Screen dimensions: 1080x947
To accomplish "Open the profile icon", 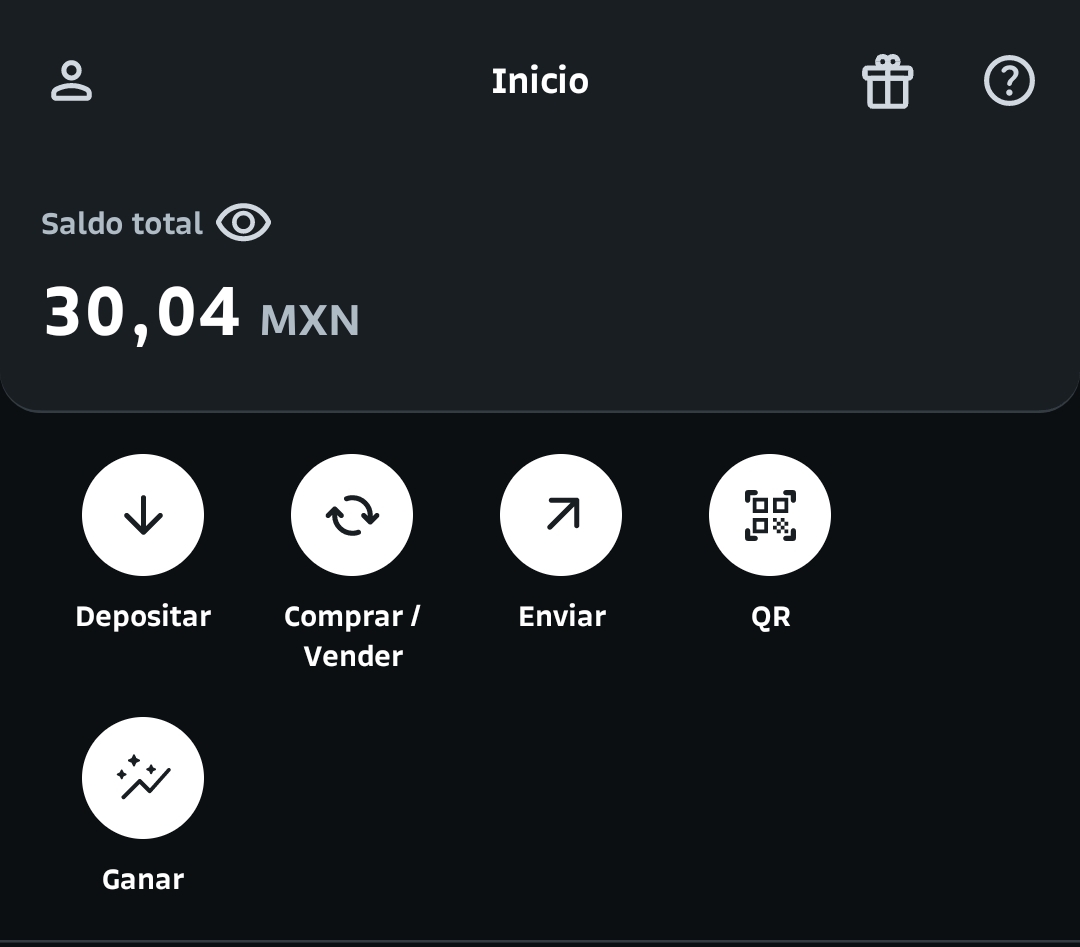I will 71,81.
